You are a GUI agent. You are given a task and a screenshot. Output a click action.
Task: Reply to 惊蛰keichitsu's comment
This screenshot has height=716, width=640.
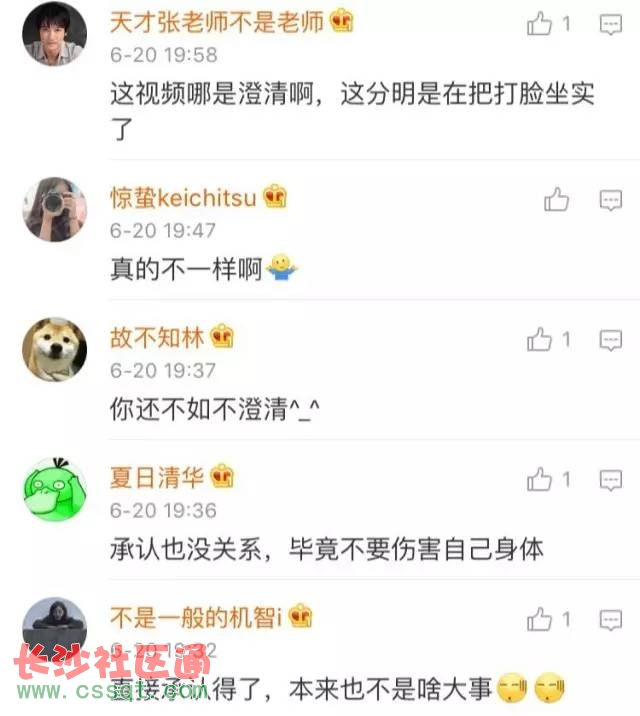pos(611,201)
